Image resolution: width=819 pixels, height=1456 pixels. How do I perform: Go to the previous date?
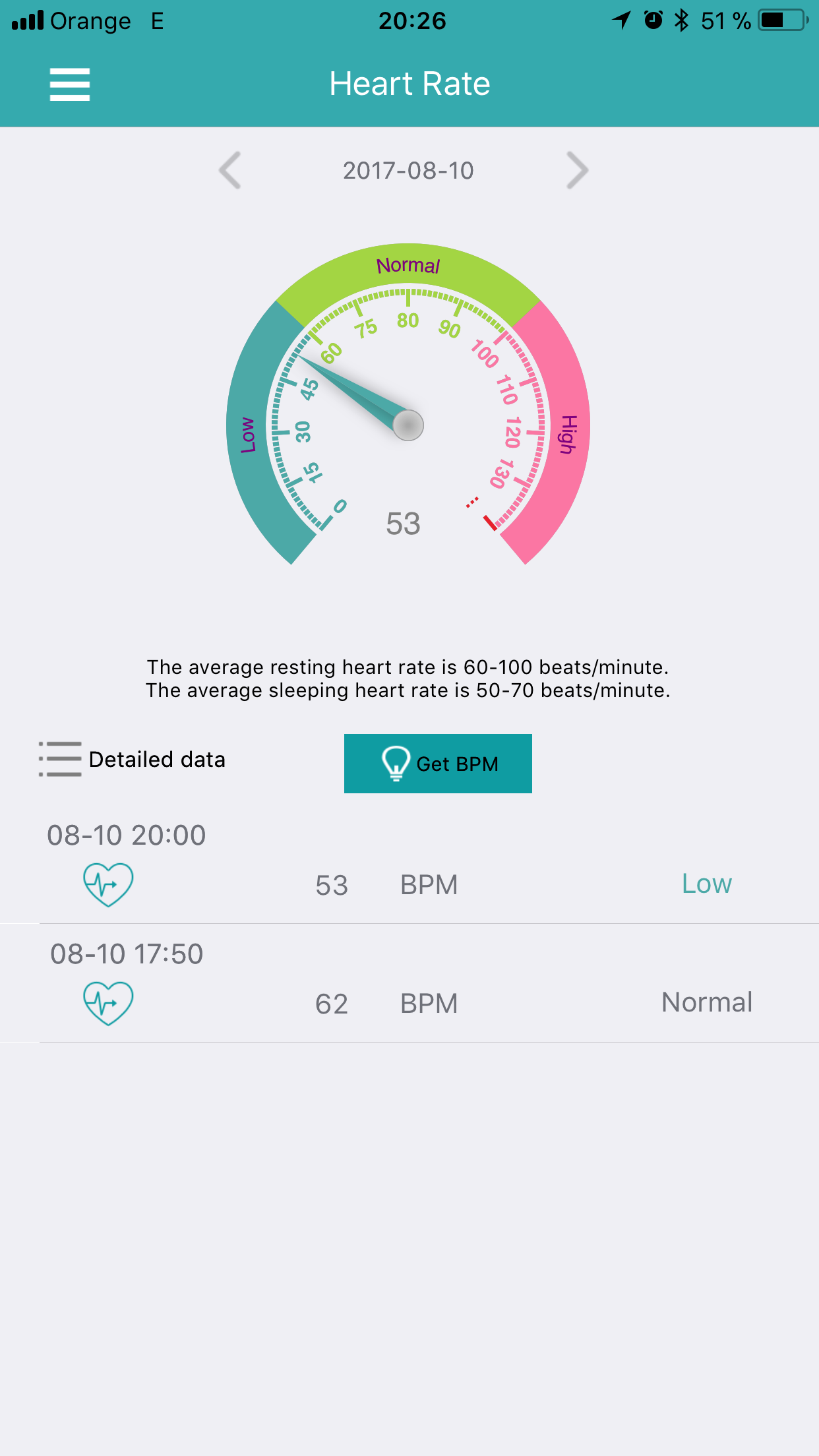pos(230,171)
